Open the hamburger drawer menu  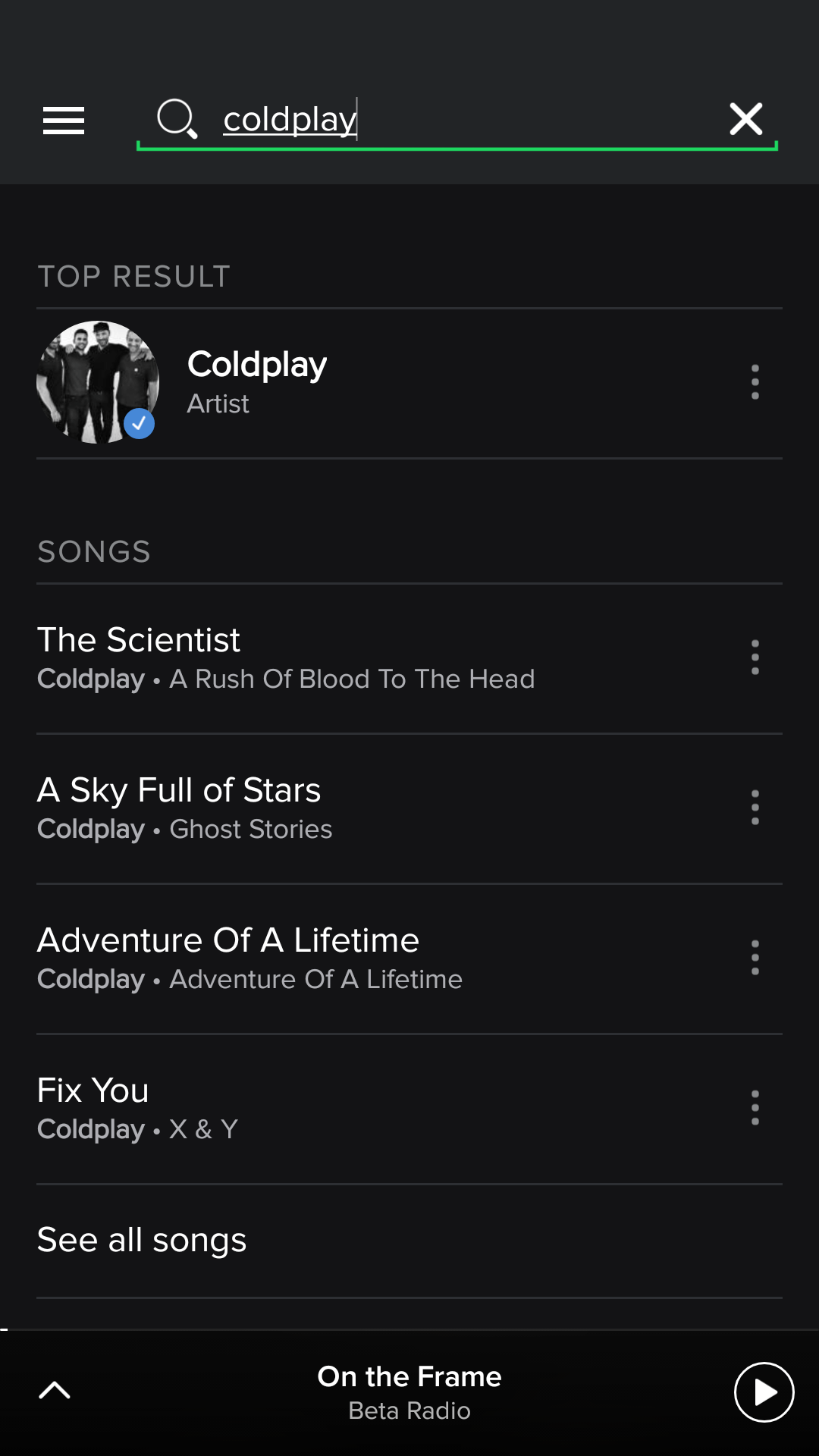(x=64, y=121)
